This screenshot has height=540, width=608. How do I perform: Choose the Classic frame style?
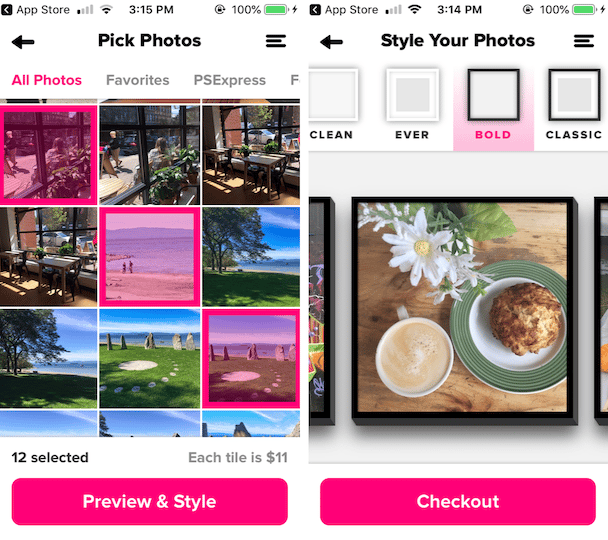574,107
